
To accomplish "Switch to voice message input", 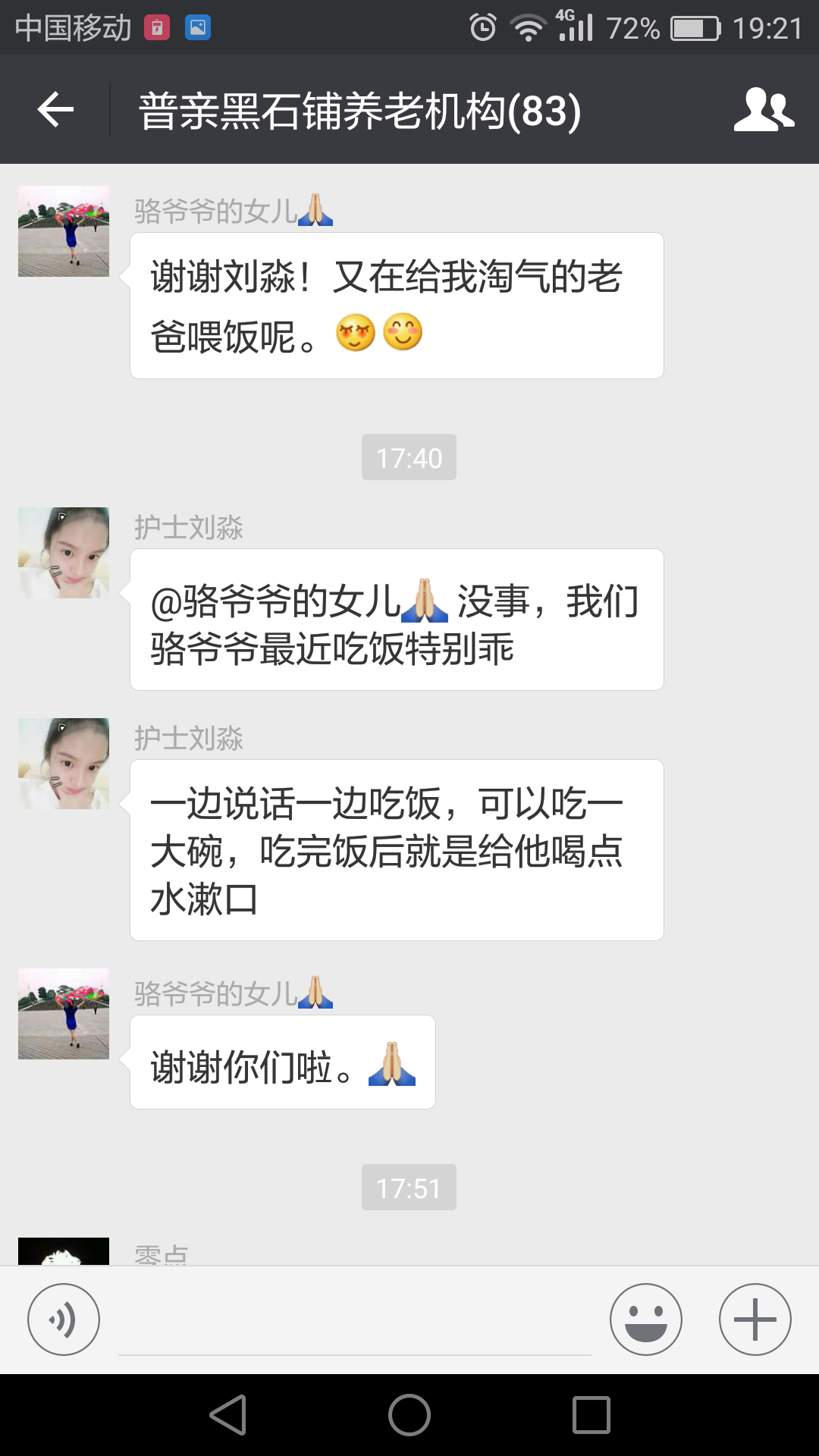I will click(x=64, y=1319).
